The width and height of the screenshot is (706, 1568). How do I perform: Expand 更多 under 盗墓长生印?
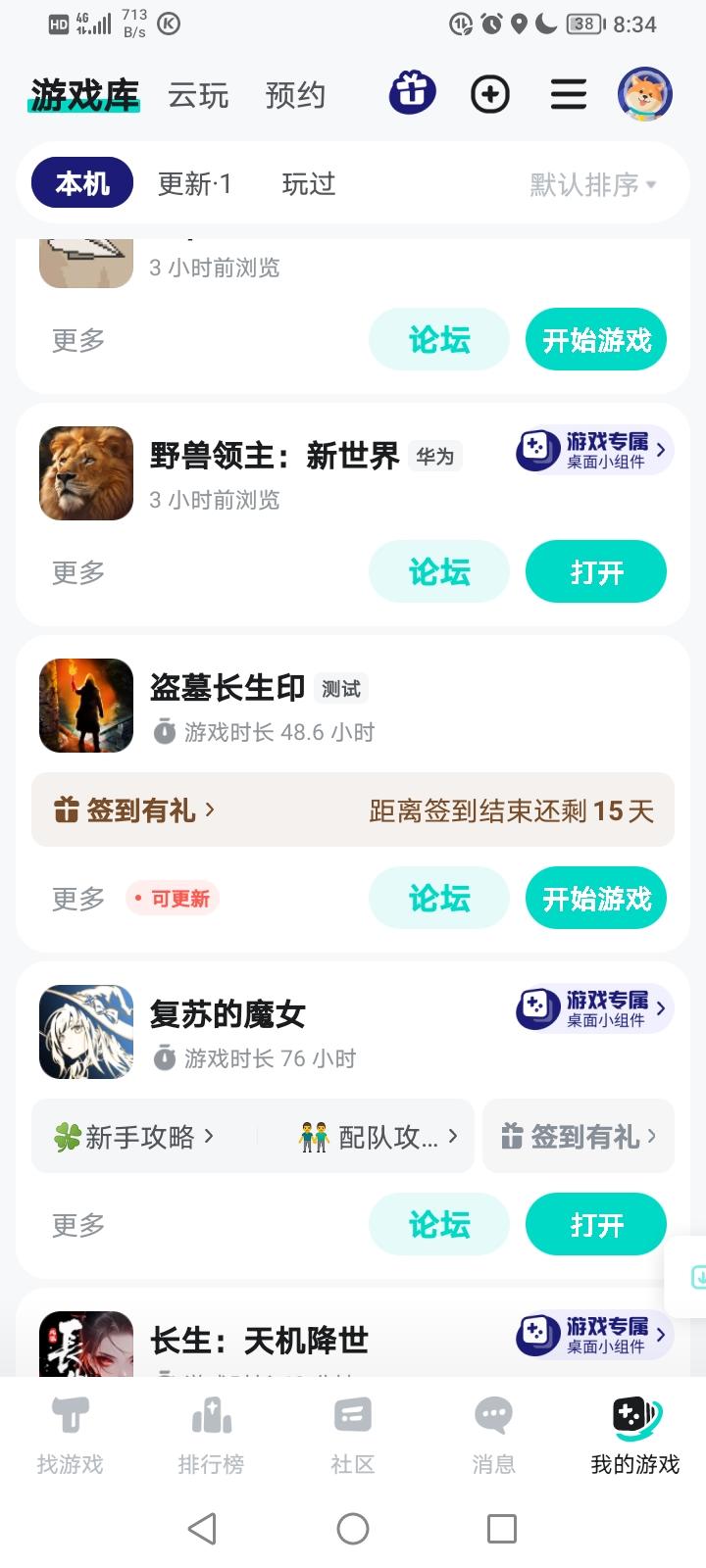pyautogui.click(x=76, y=899)
